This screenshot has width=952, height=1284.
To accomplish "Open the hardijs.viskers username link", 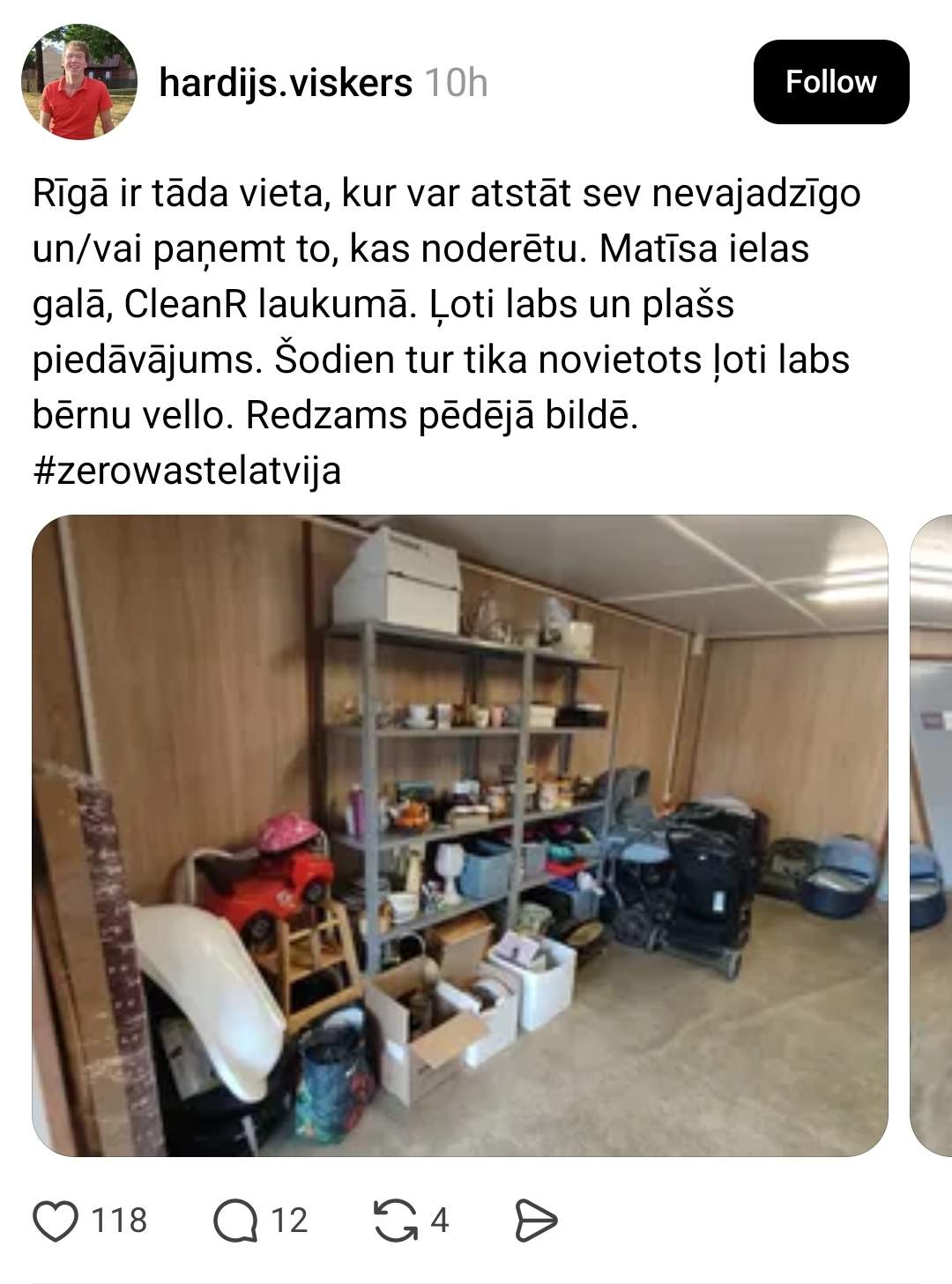I will [x=286, y=83].
